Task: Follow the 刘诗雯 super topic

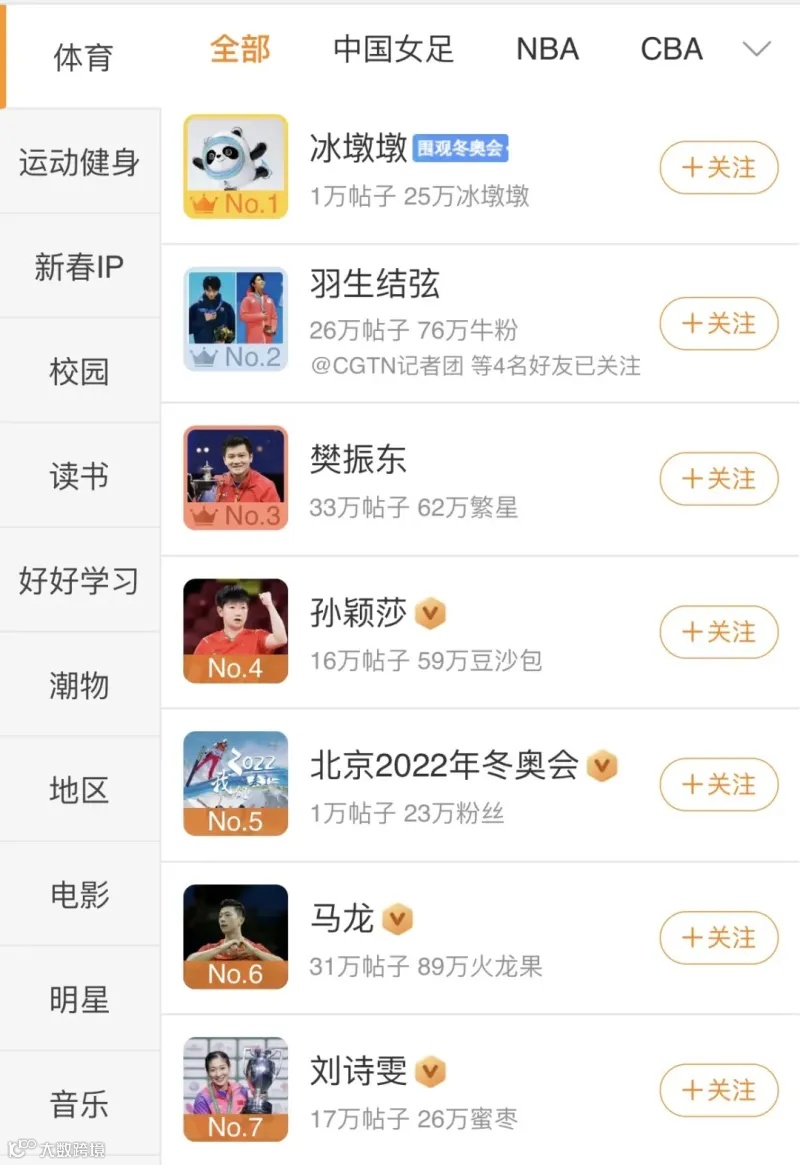Action: 718,1090
